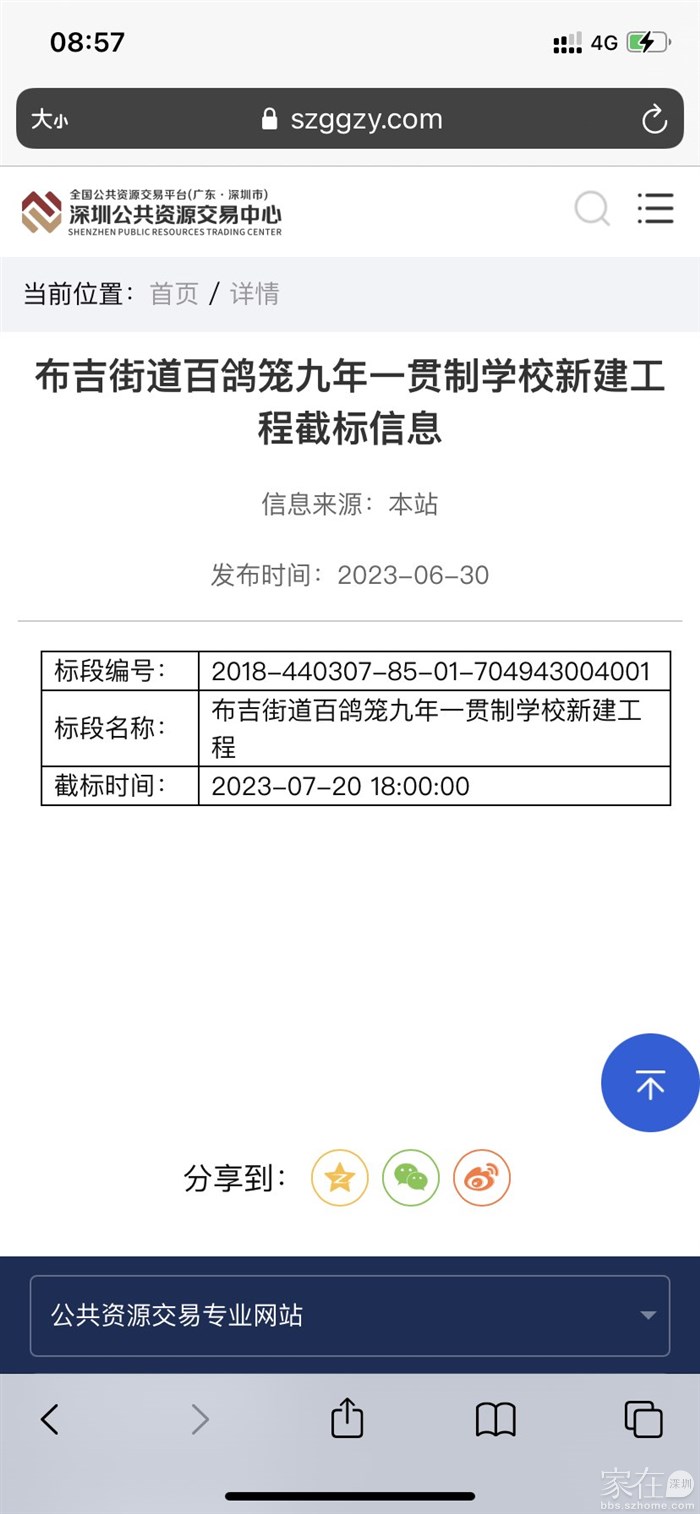Share this page to Weibo
This screenshot has width=700, height=1514.
coord(482,1177)
